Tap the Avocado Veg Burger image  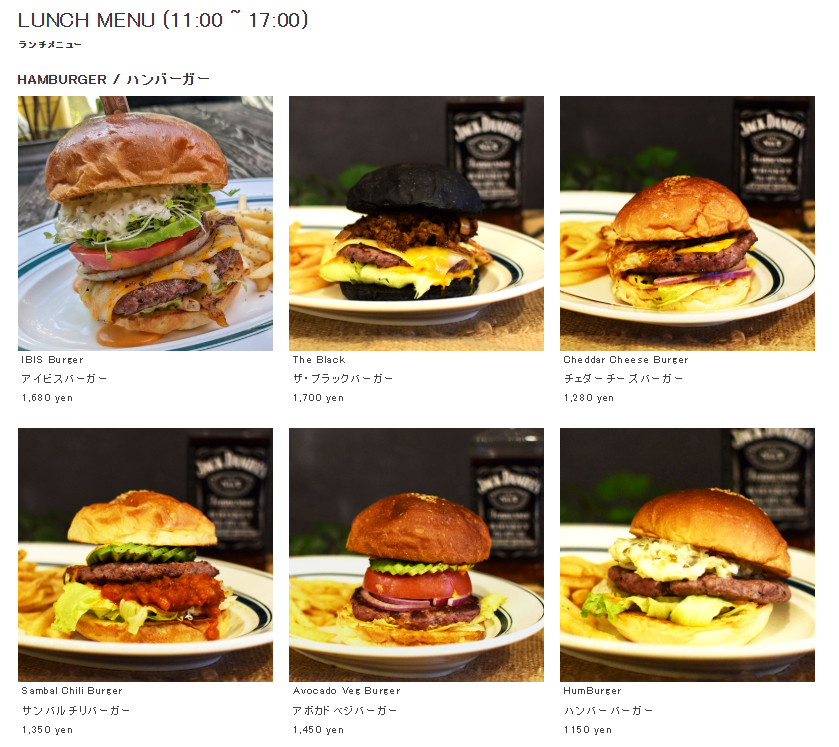pyautogui.click(x=416, y=555)
